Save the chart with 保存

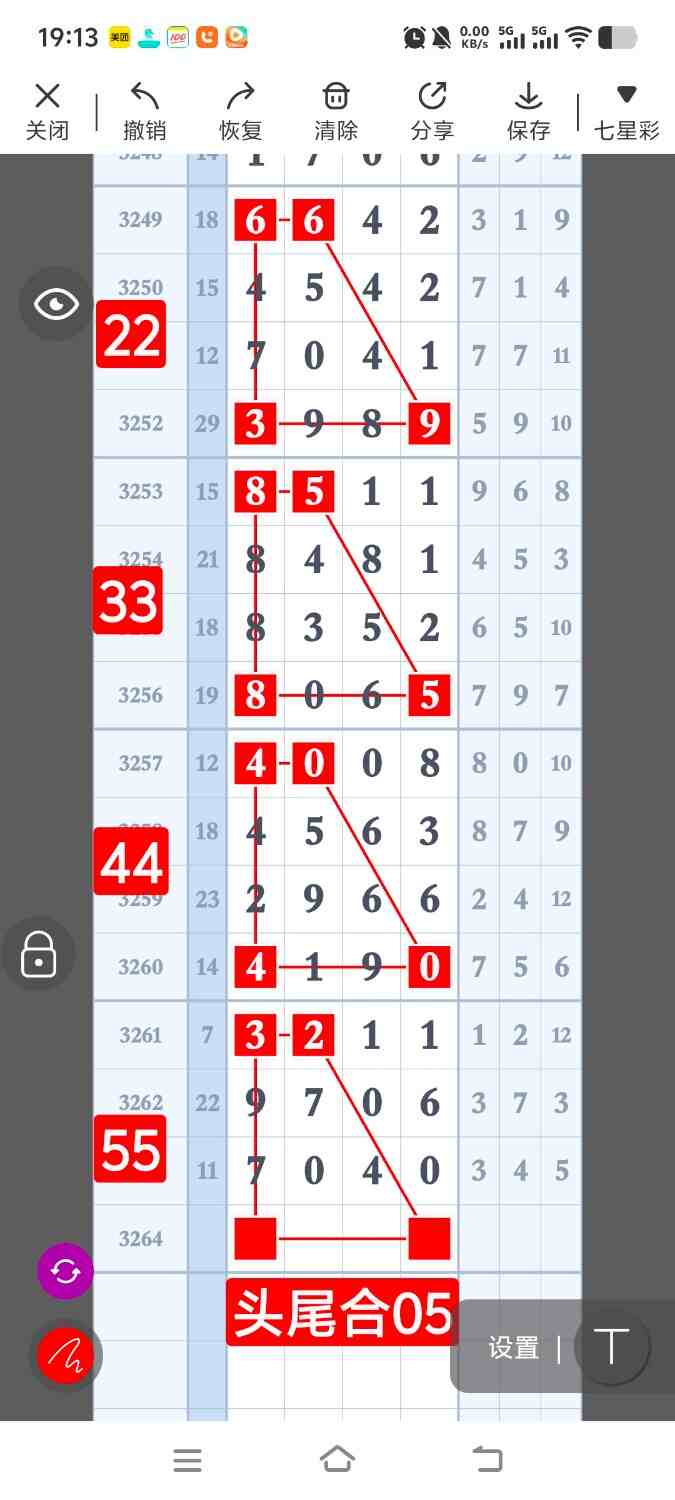pos(528,111)
